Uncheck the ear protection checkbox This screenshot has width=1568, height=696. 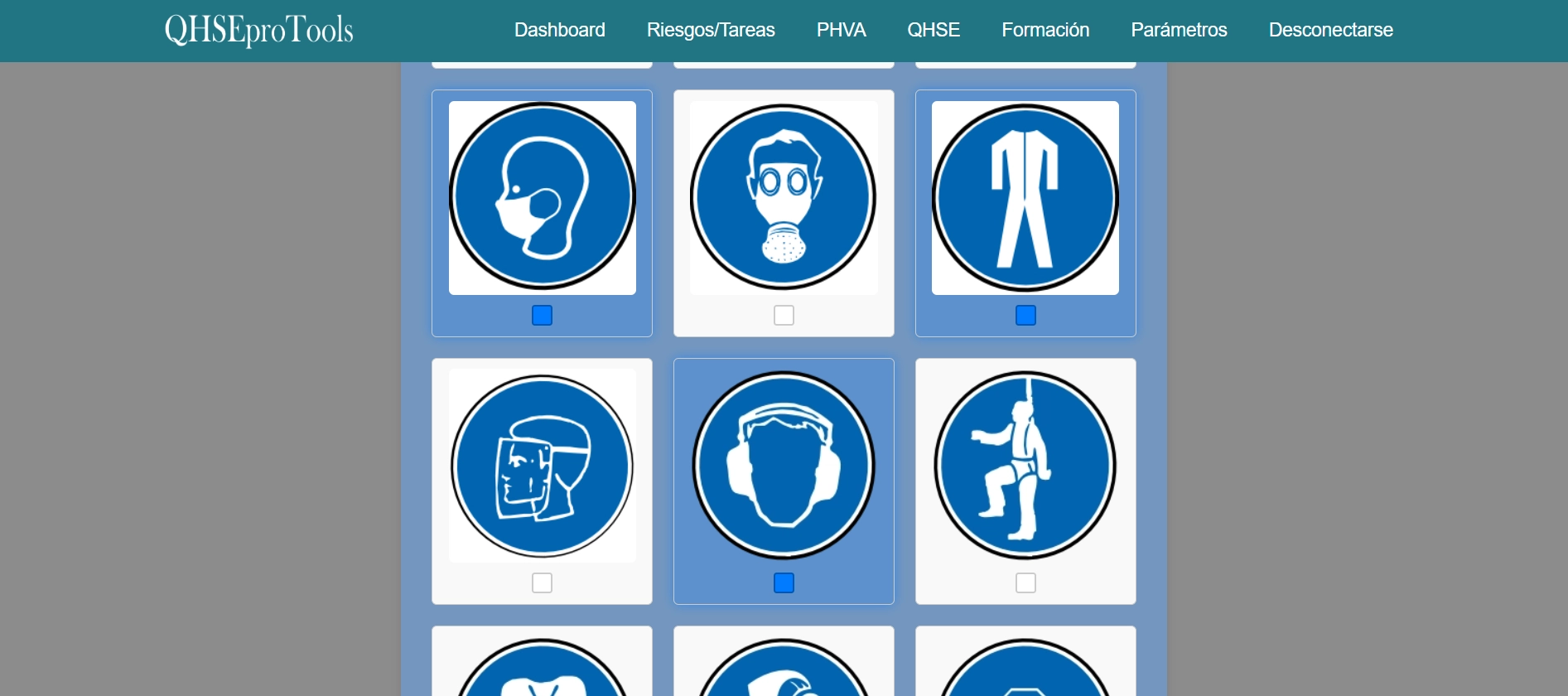pos(784,583)
